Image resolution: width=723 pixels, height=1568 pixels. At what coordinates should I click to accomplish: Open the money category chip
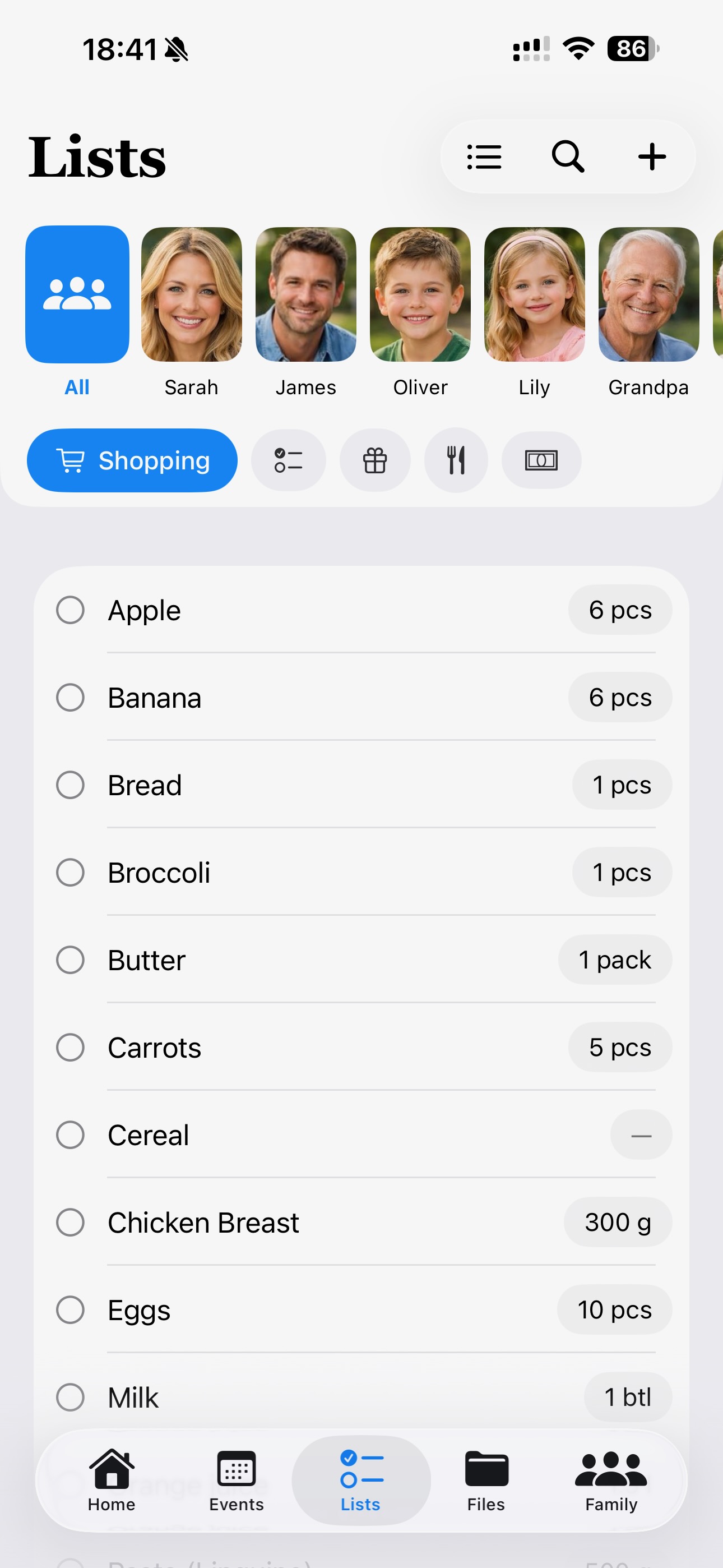pos(541,460)
